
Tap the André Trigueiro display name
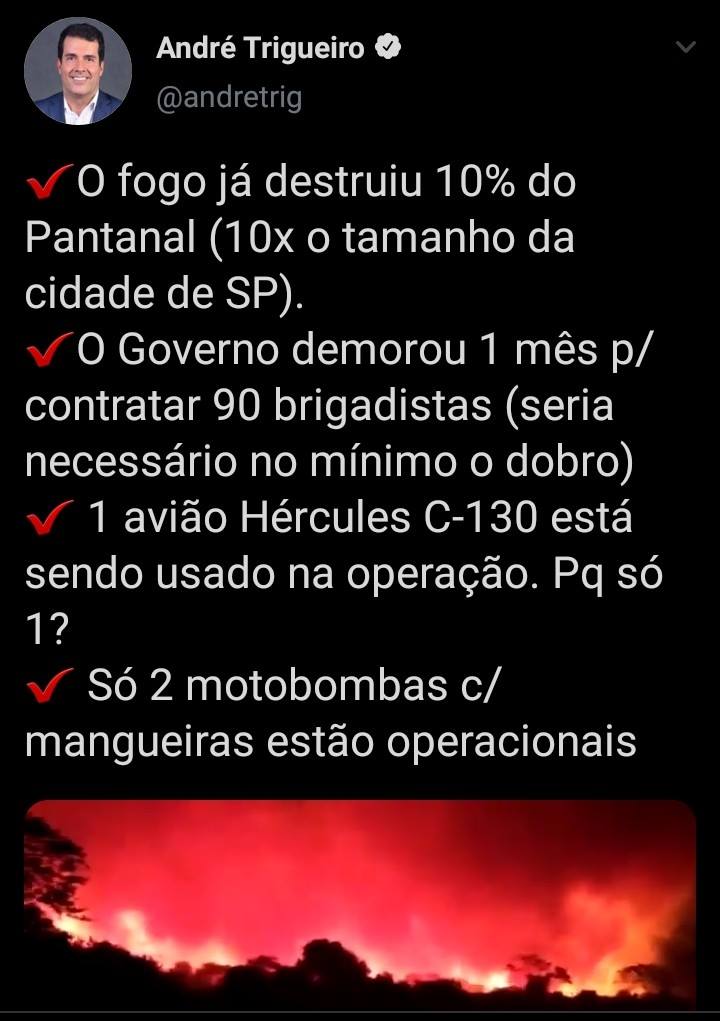point(260,47)
